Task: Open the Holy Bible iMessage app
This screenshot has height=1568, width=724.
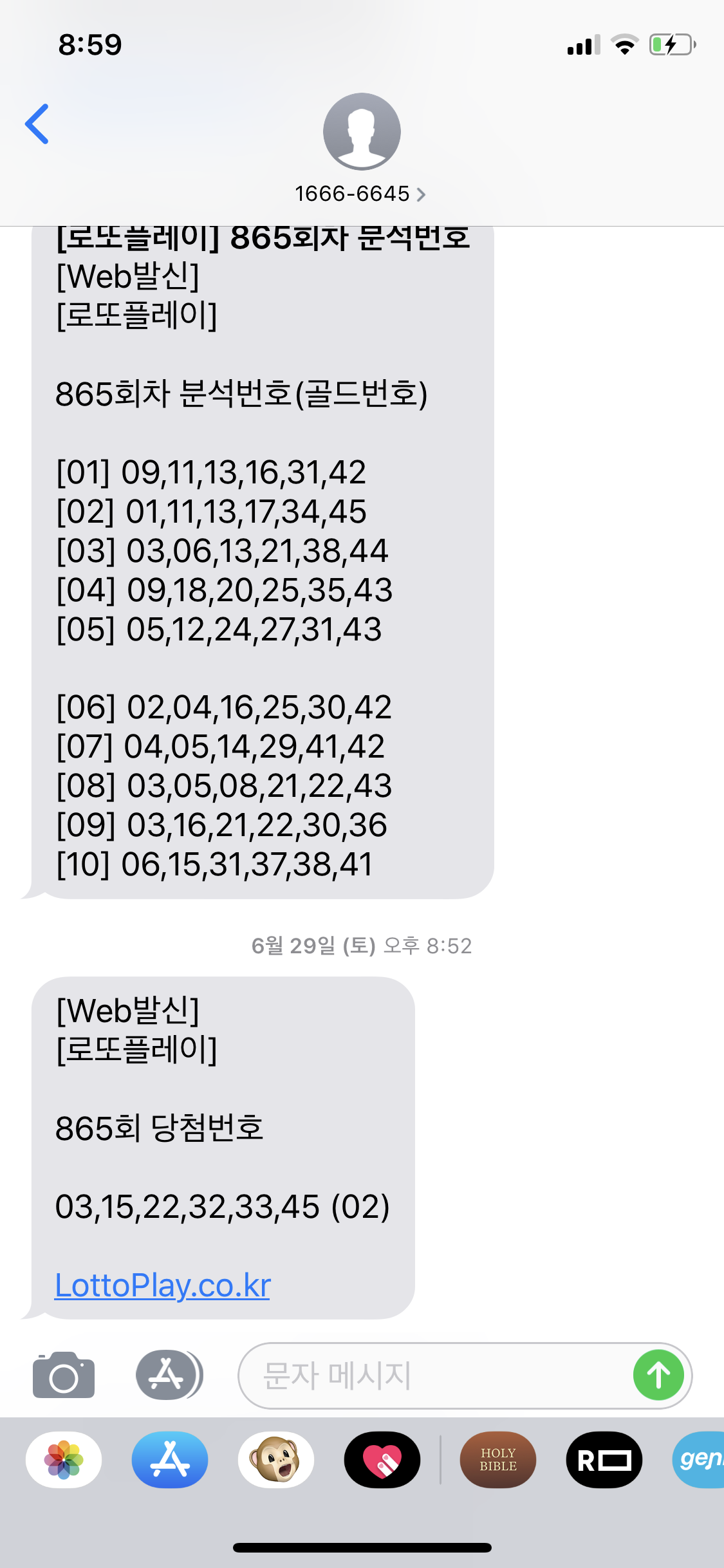Action: [498, 1460]
